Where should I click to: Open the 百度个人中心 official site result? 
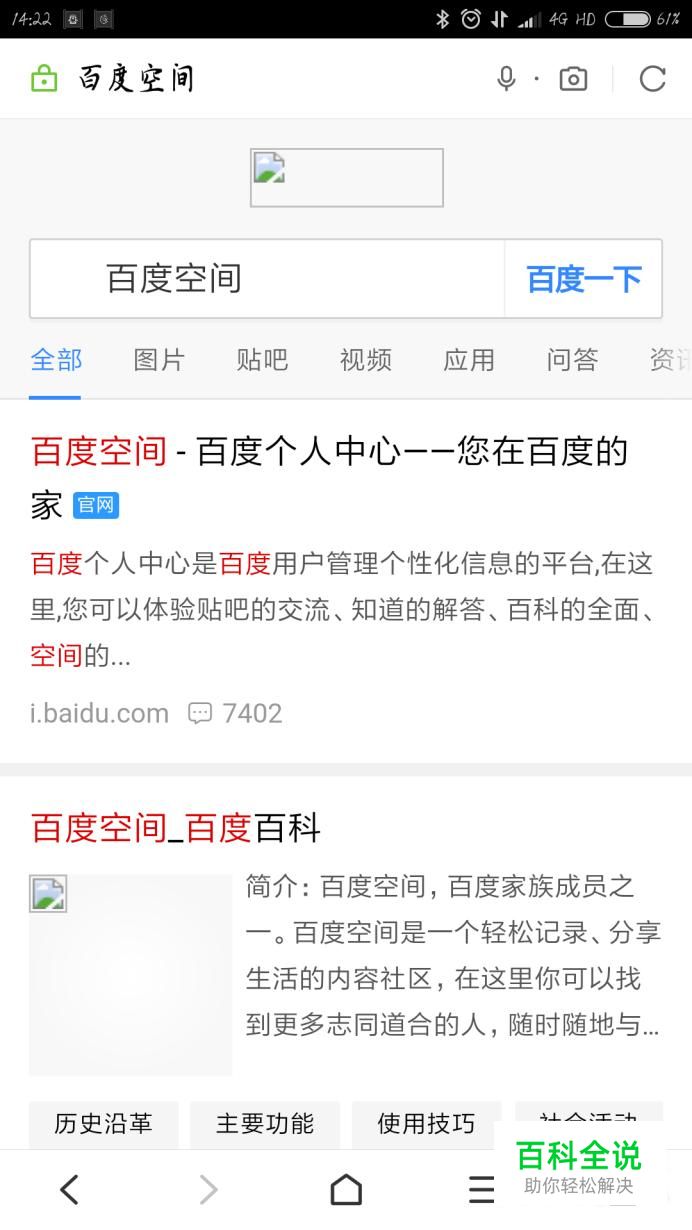[328, 452]
